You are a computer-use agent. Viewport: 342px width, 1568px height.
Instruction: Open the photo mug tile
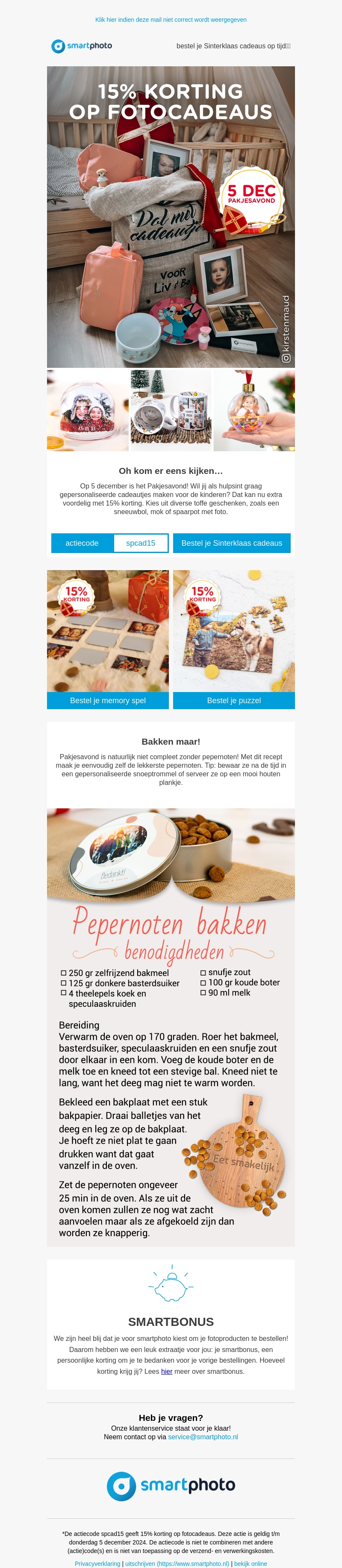point(171,410)
